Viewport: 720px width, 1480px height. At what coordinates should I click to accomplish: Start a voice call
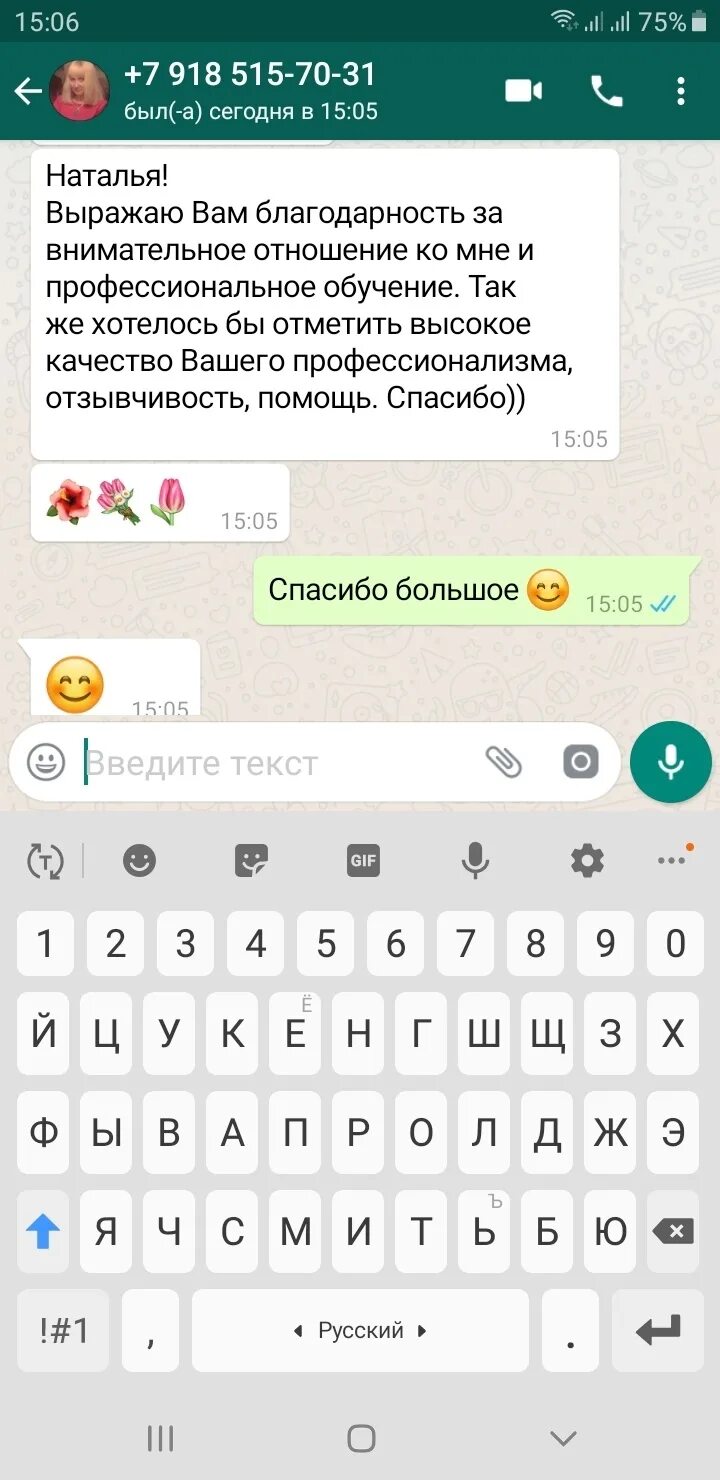click(606, 91)
